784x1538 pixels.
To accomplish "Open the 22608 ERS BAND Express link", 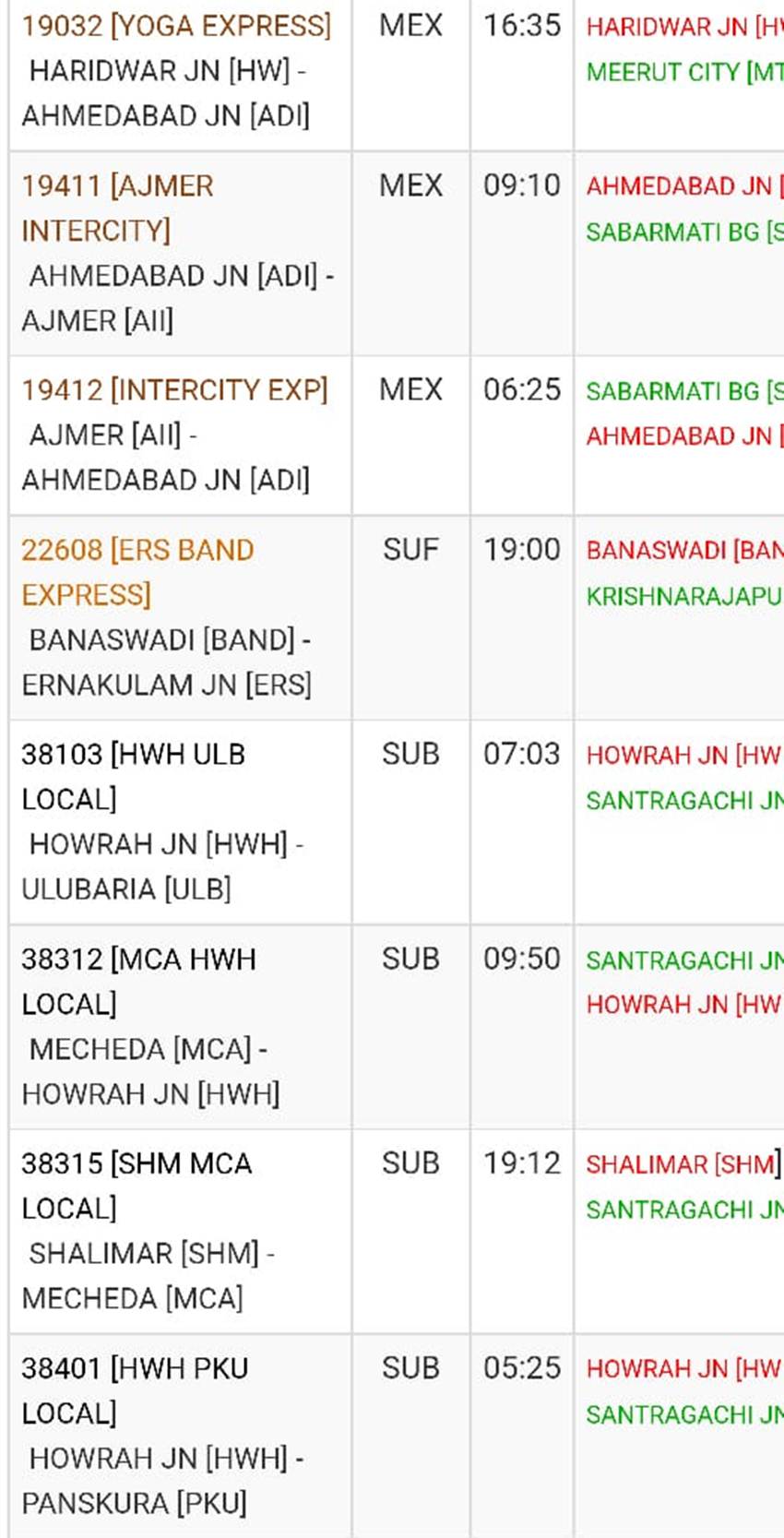I will (137, 572).
